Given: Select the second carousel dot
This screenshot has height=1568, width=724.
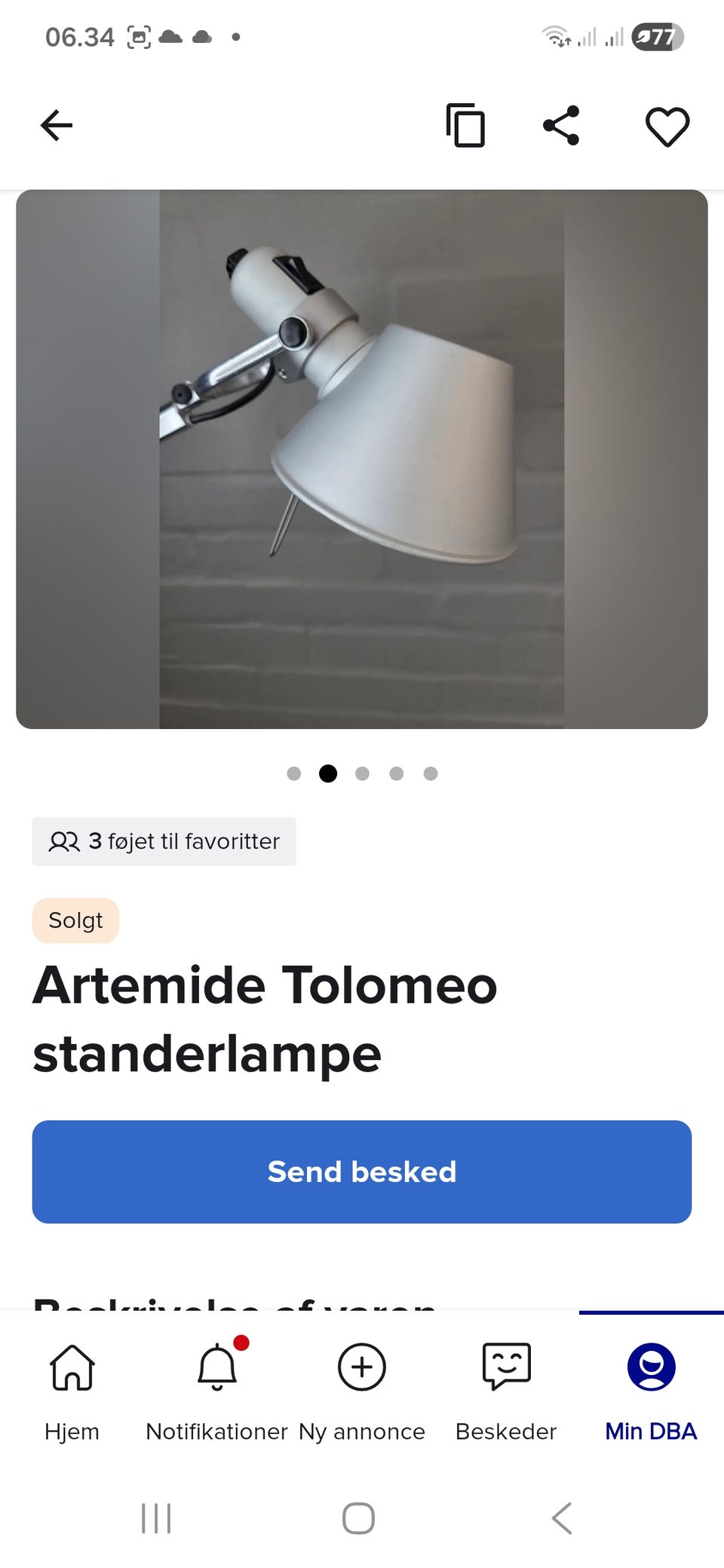Looking at the screenshot, I should (328, 773).
